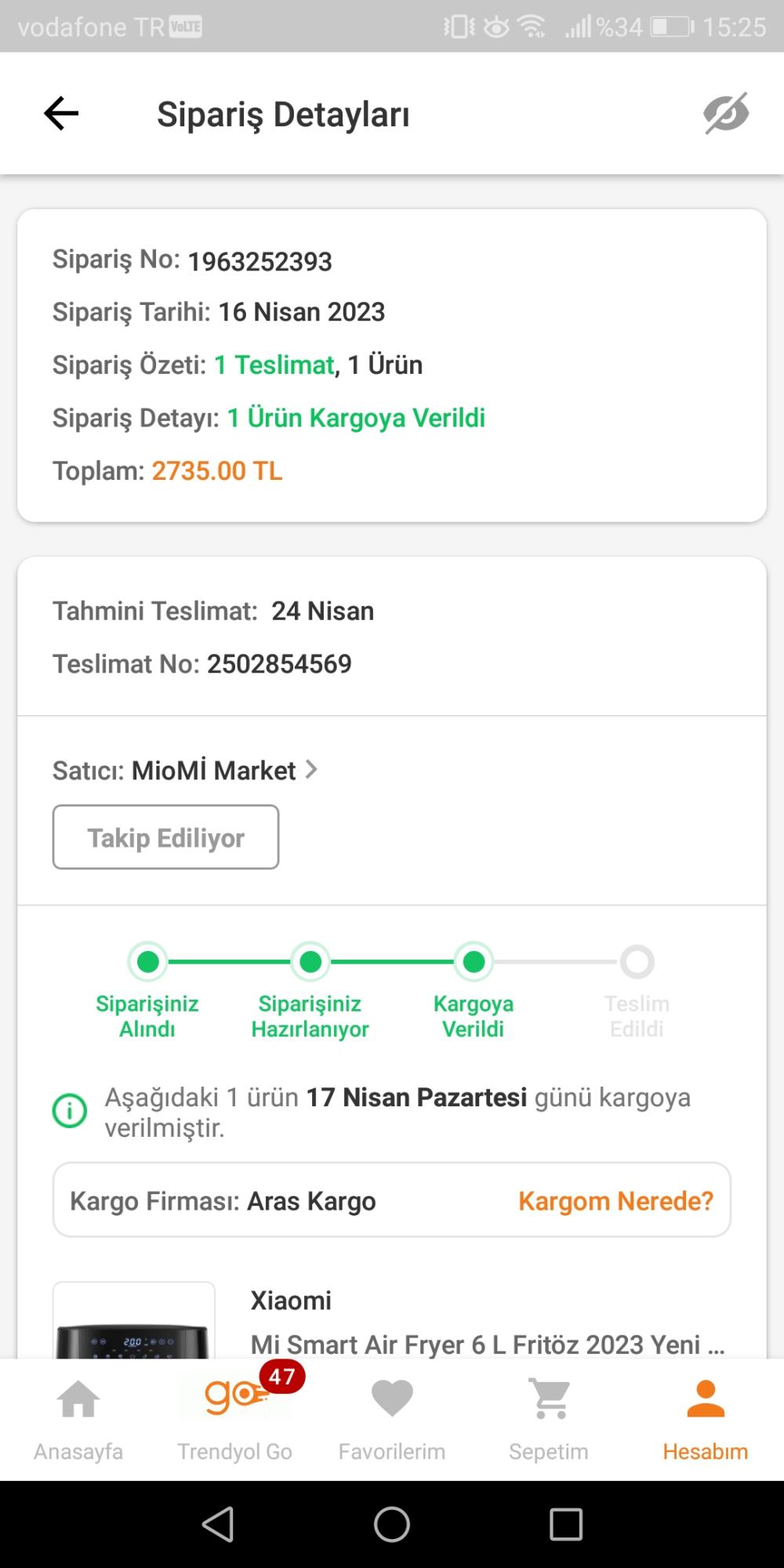Tap the info icon next to shipping notice
784x1568 pixels.
click(69, 1110)
